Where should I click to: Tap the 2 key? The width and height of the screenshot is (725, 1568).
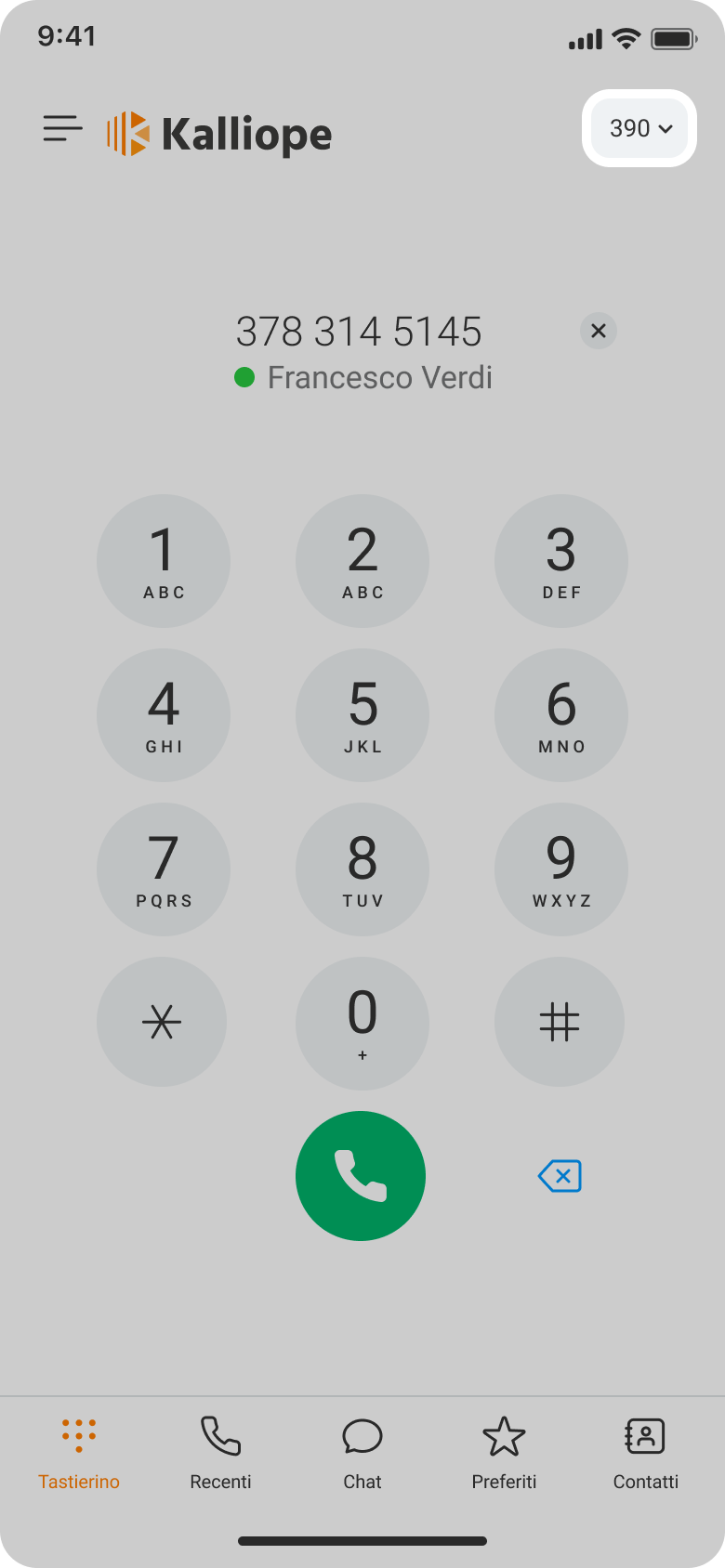(x=362, y=561)
